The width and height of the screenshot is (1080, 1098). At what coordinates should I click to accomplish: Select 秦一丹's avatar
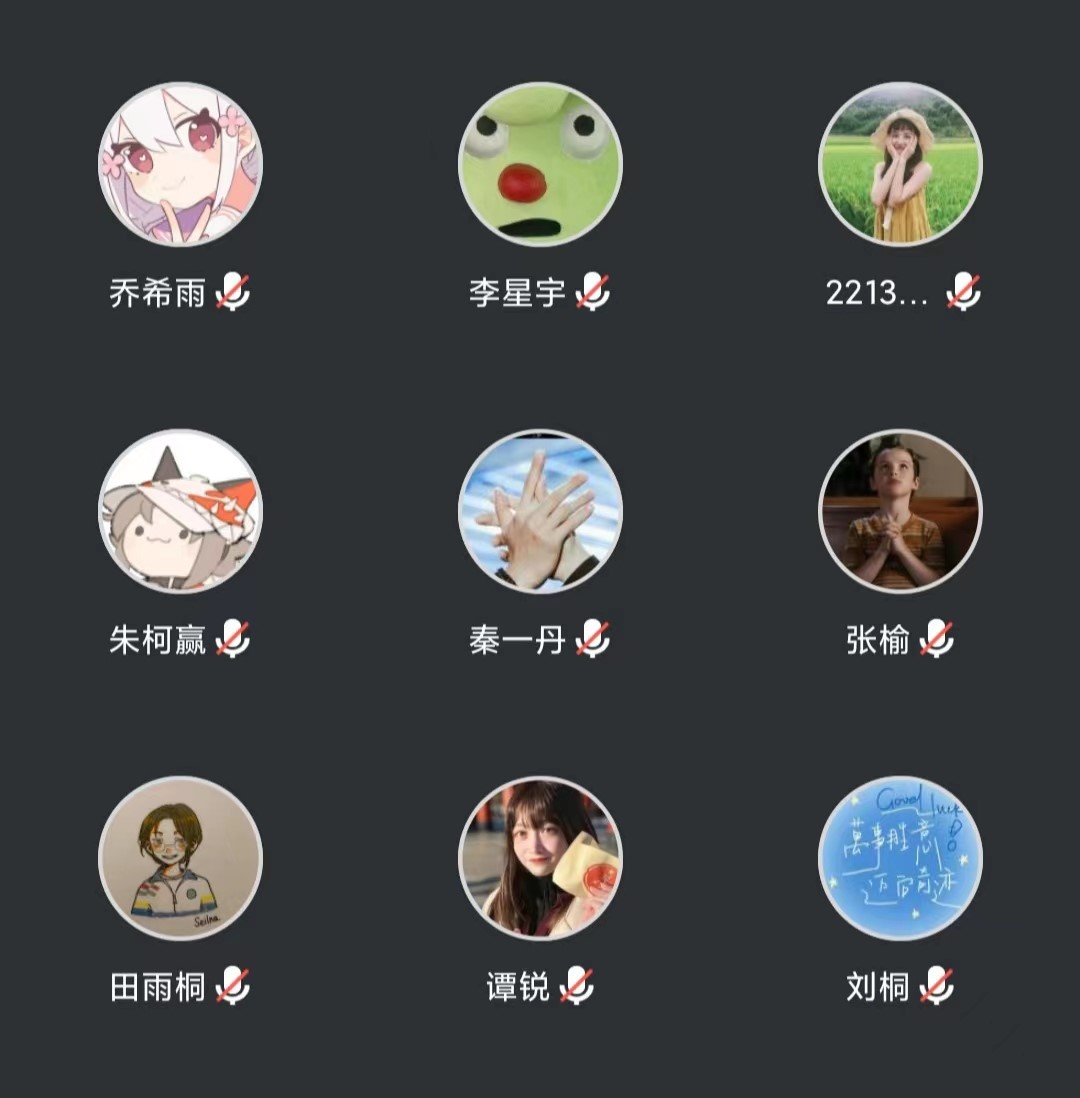[x=540, y=511]
